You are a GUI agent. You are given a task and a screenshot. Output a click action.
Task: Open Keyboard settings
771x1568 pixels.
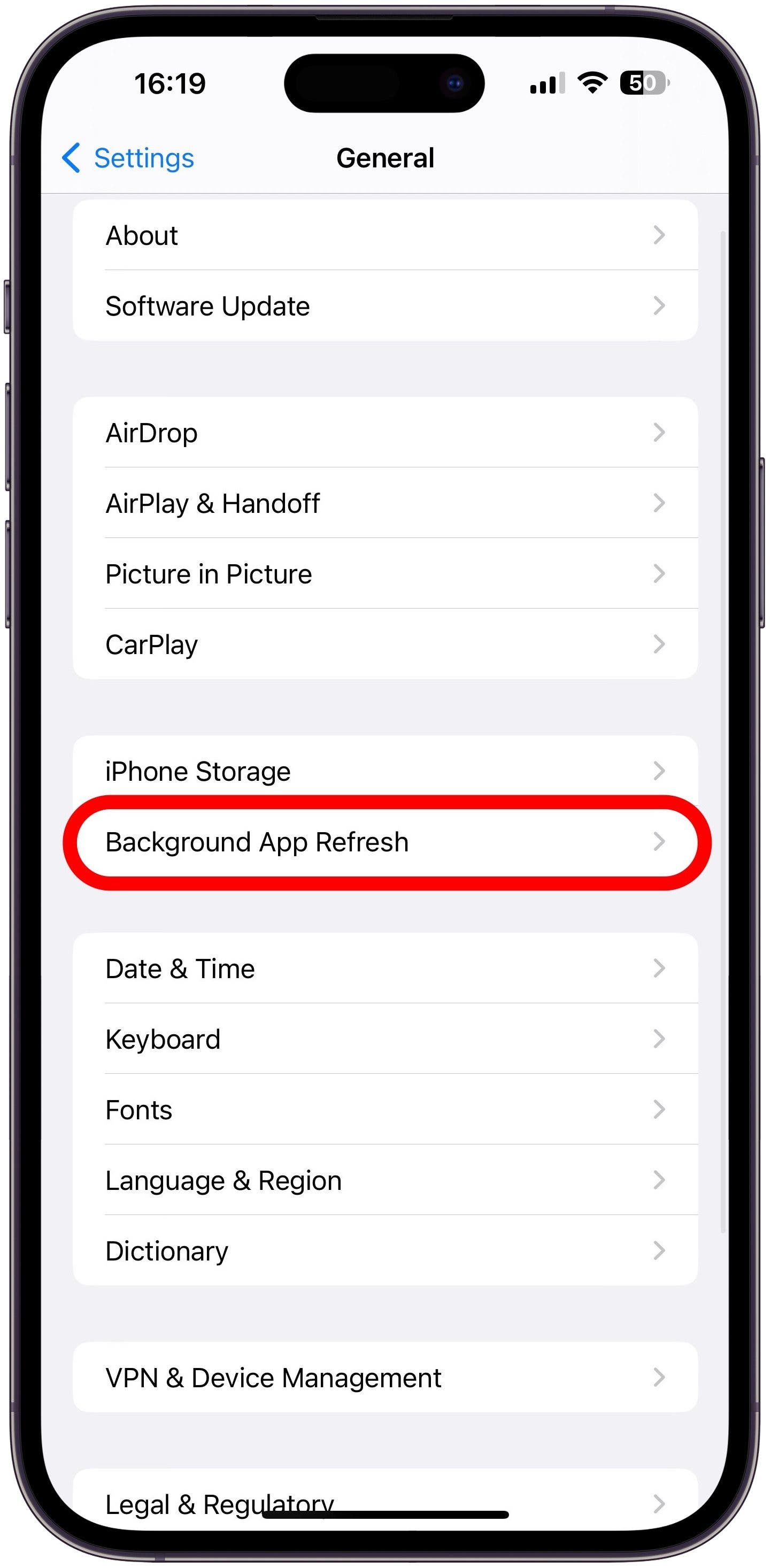[384, 1039]
